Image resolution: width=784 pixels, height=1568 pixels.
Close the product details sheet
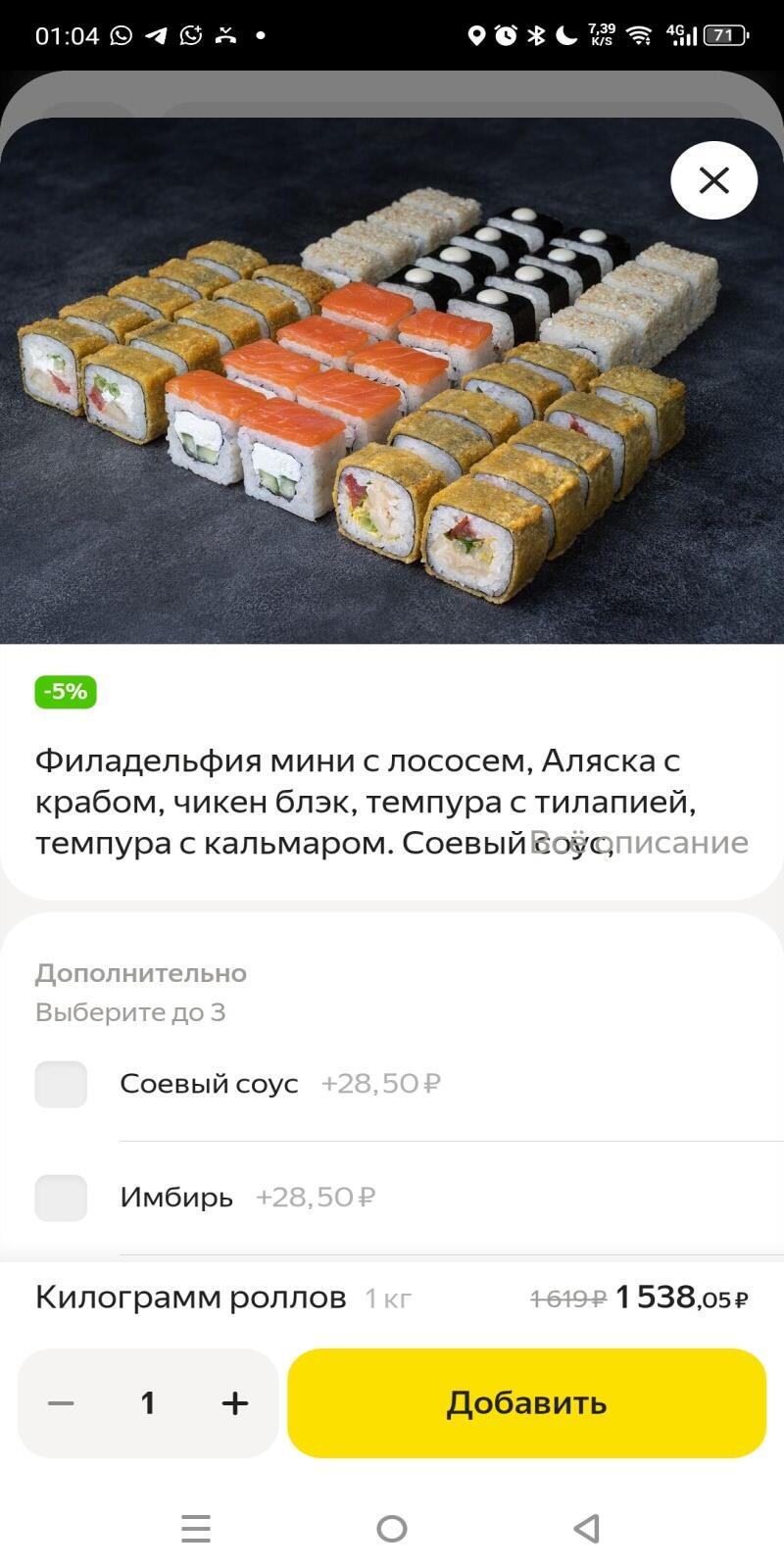(713, 180)
